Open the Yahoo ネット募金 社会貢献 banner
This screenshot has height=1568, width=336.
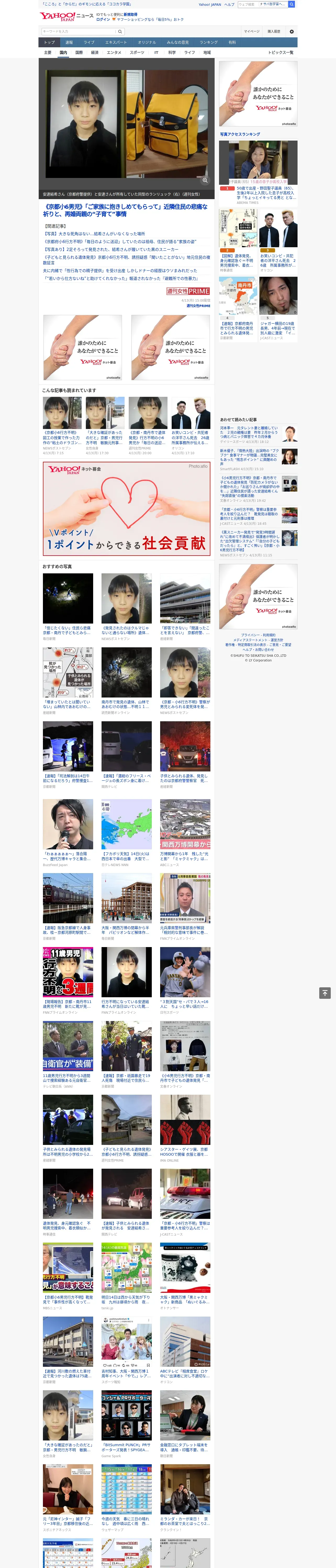click(126, 508)
